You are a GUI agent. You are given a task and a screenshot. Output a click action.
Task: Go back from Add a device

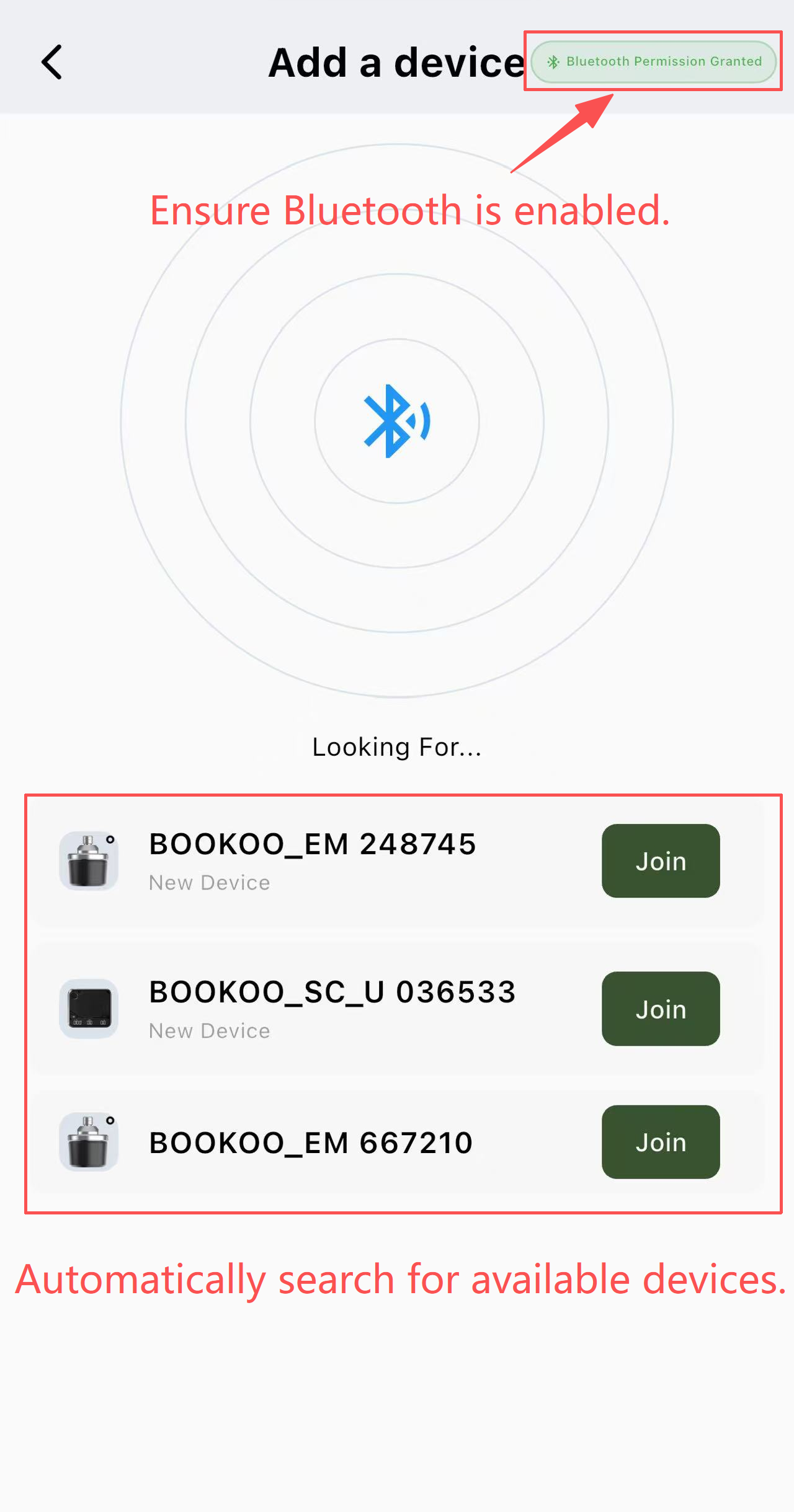coord(52,62)
